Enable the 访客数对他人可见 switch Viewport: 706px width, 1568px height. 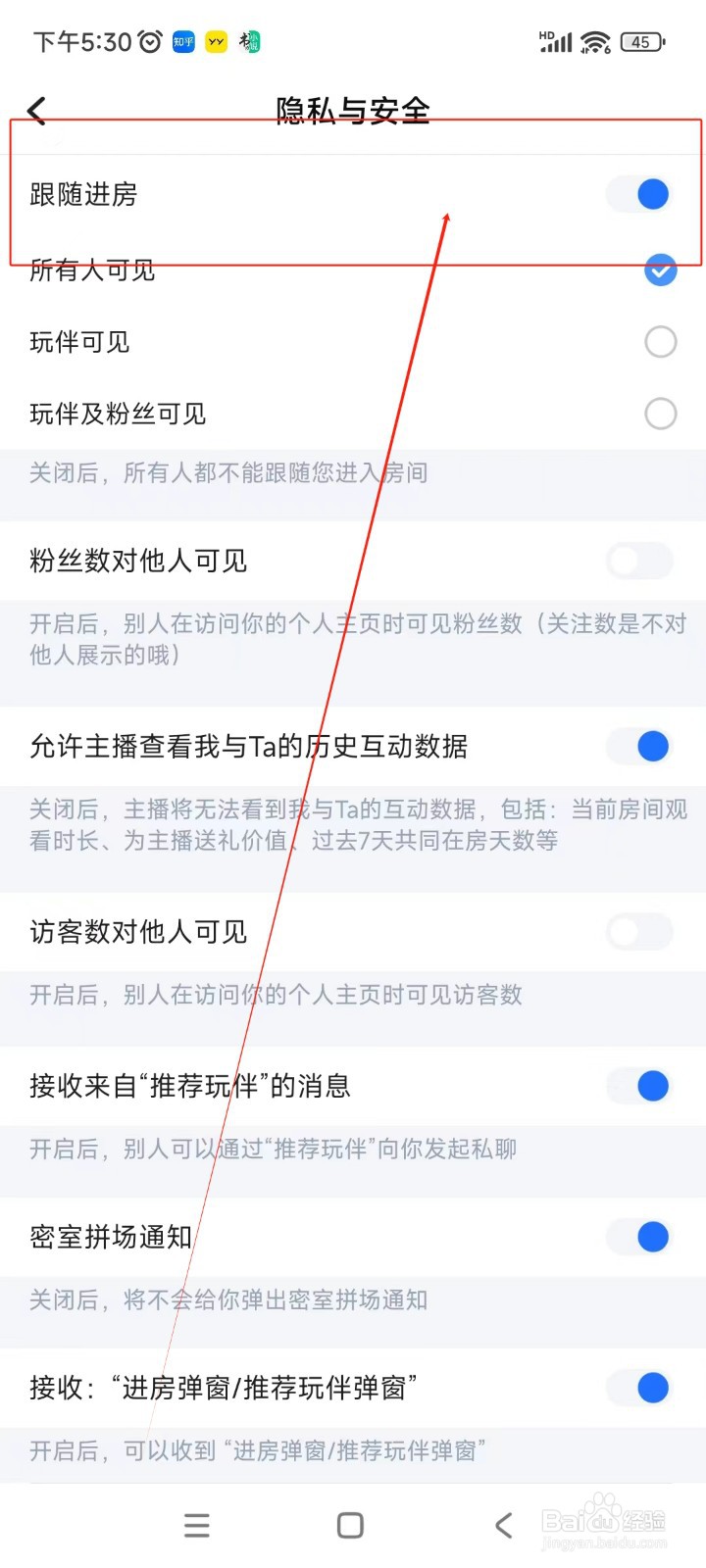tap(638, 932)
